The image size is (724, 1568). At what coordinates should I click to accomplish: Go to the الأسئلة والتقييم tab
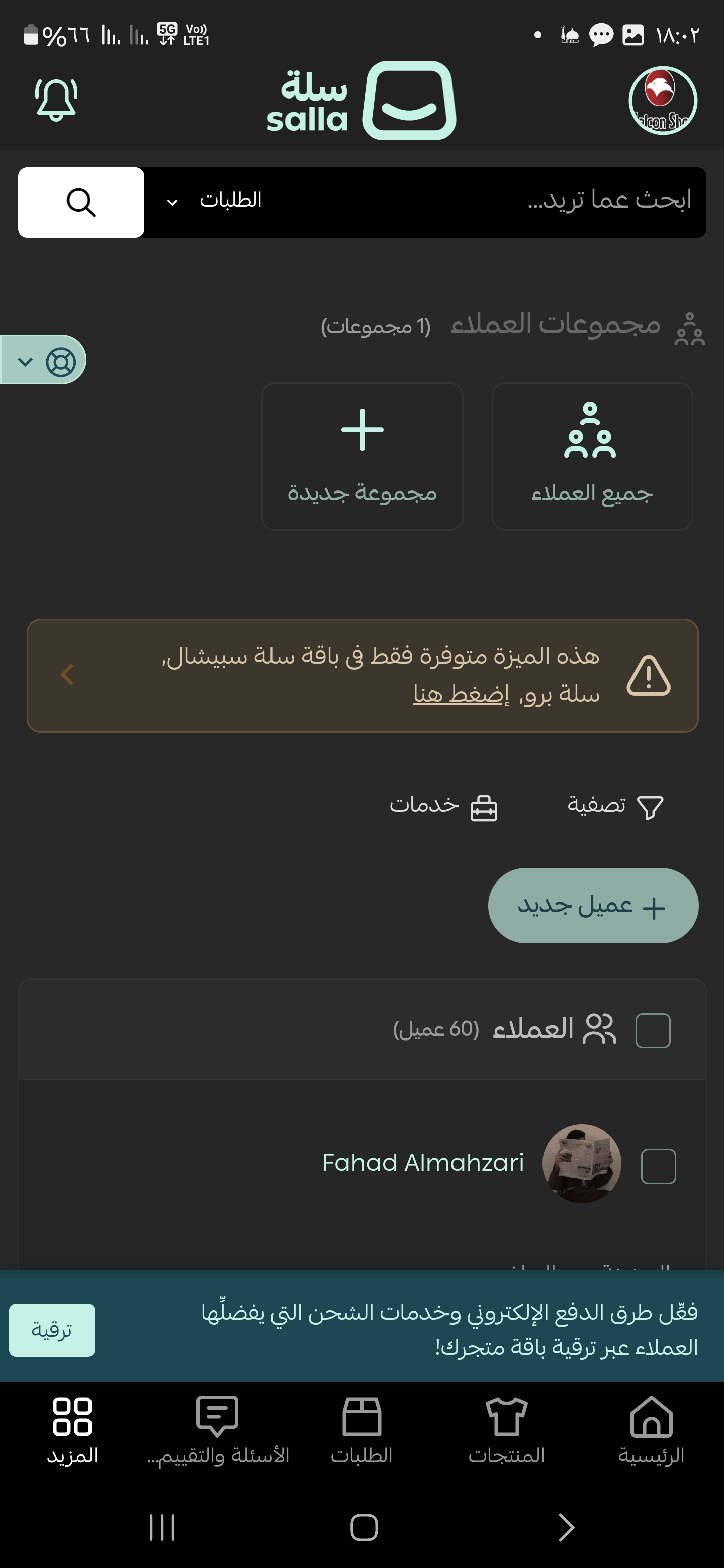(217, 1430)
